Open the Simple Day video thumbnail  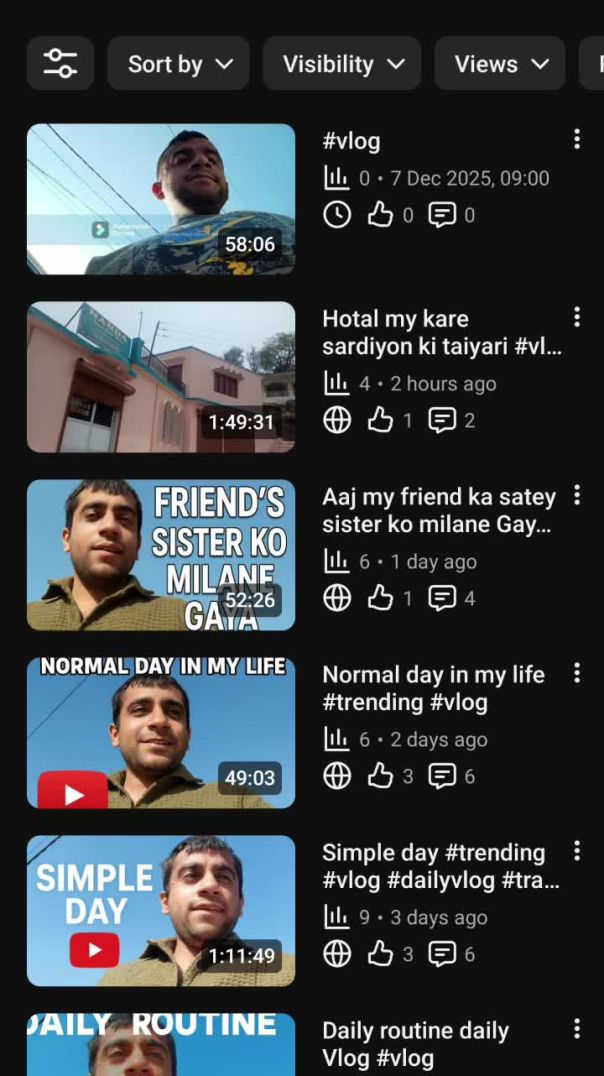pos(161,911)
